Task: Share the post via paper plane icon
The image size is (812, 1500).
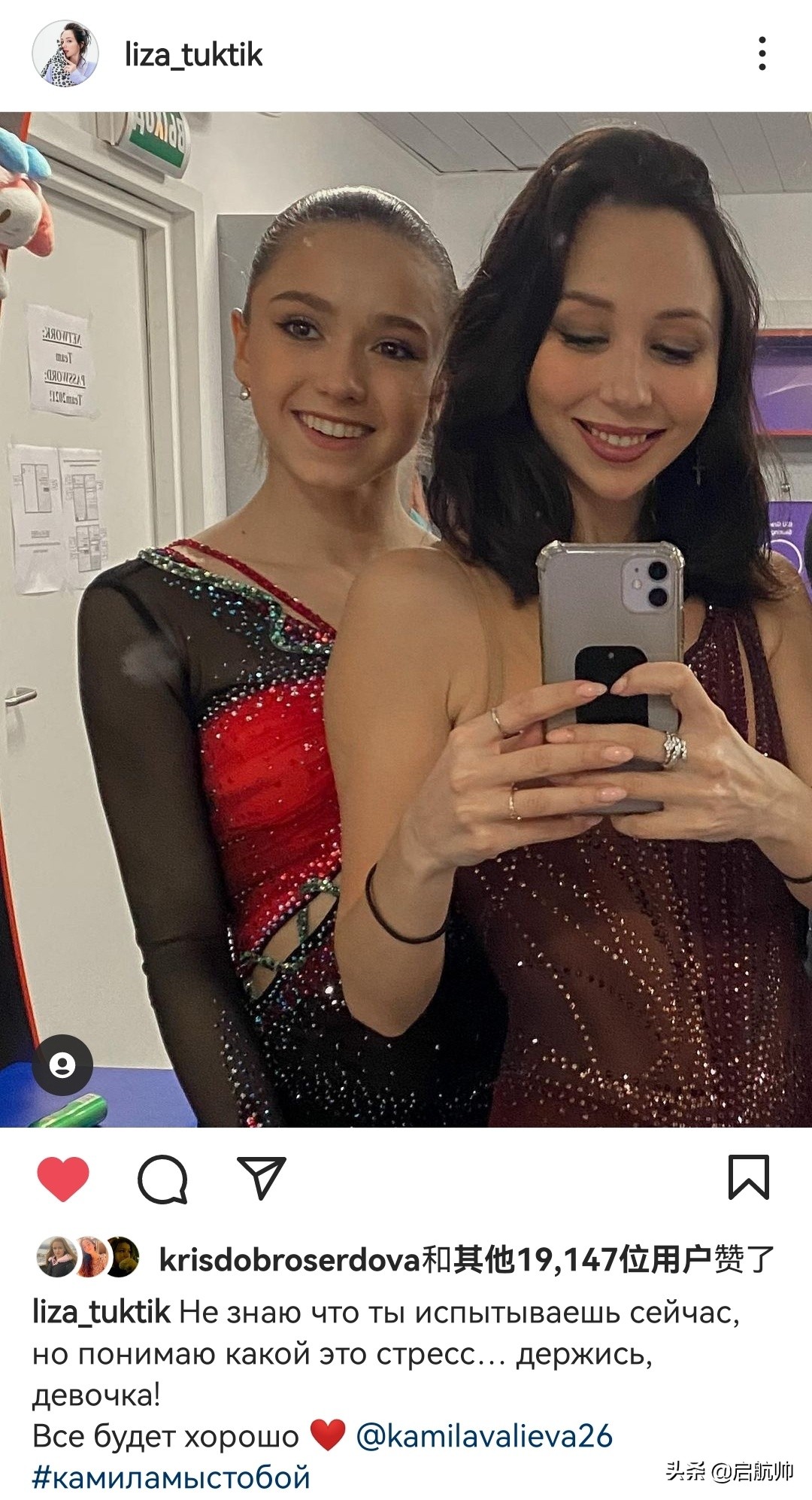Action: point(262,1177)
